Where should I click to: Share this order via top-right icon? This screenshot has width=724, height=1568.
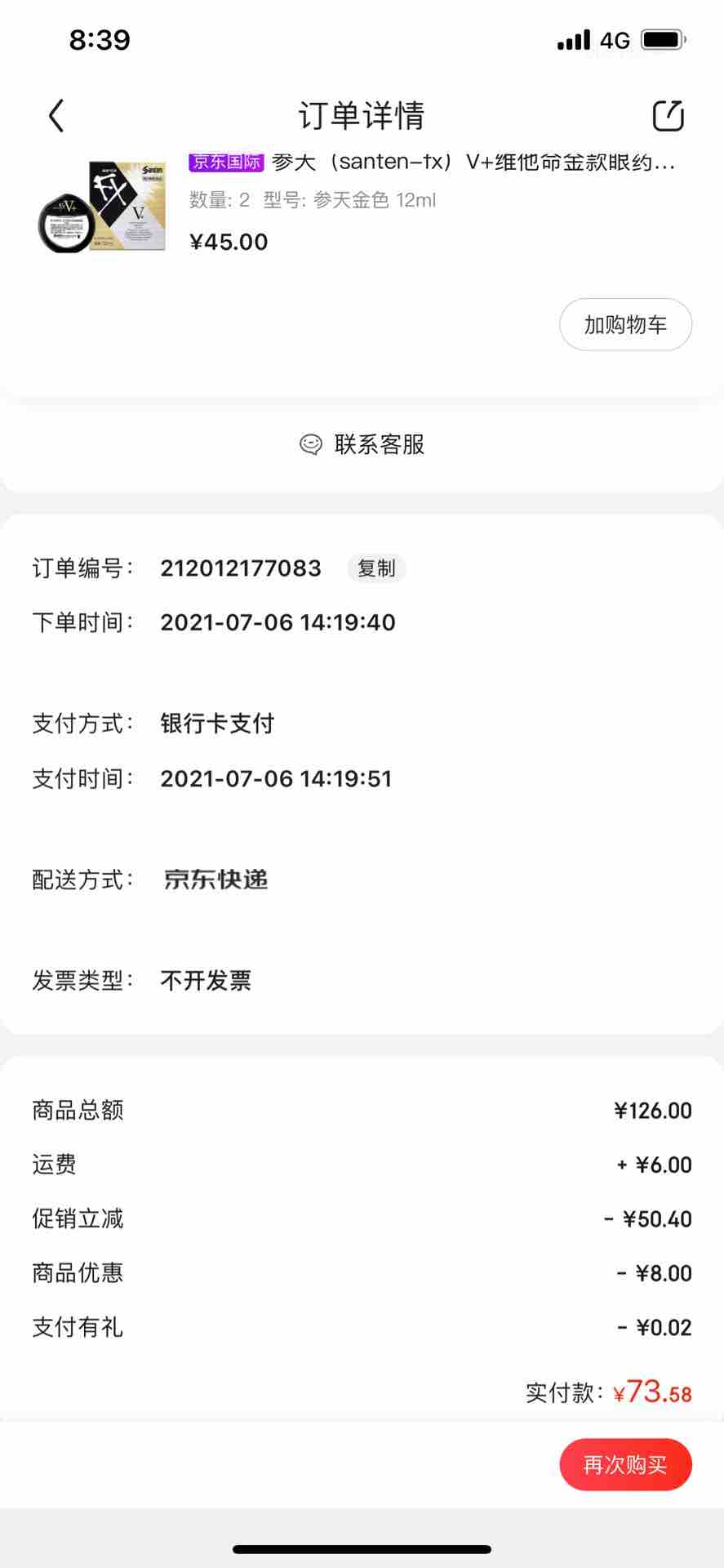pos(668,116)
